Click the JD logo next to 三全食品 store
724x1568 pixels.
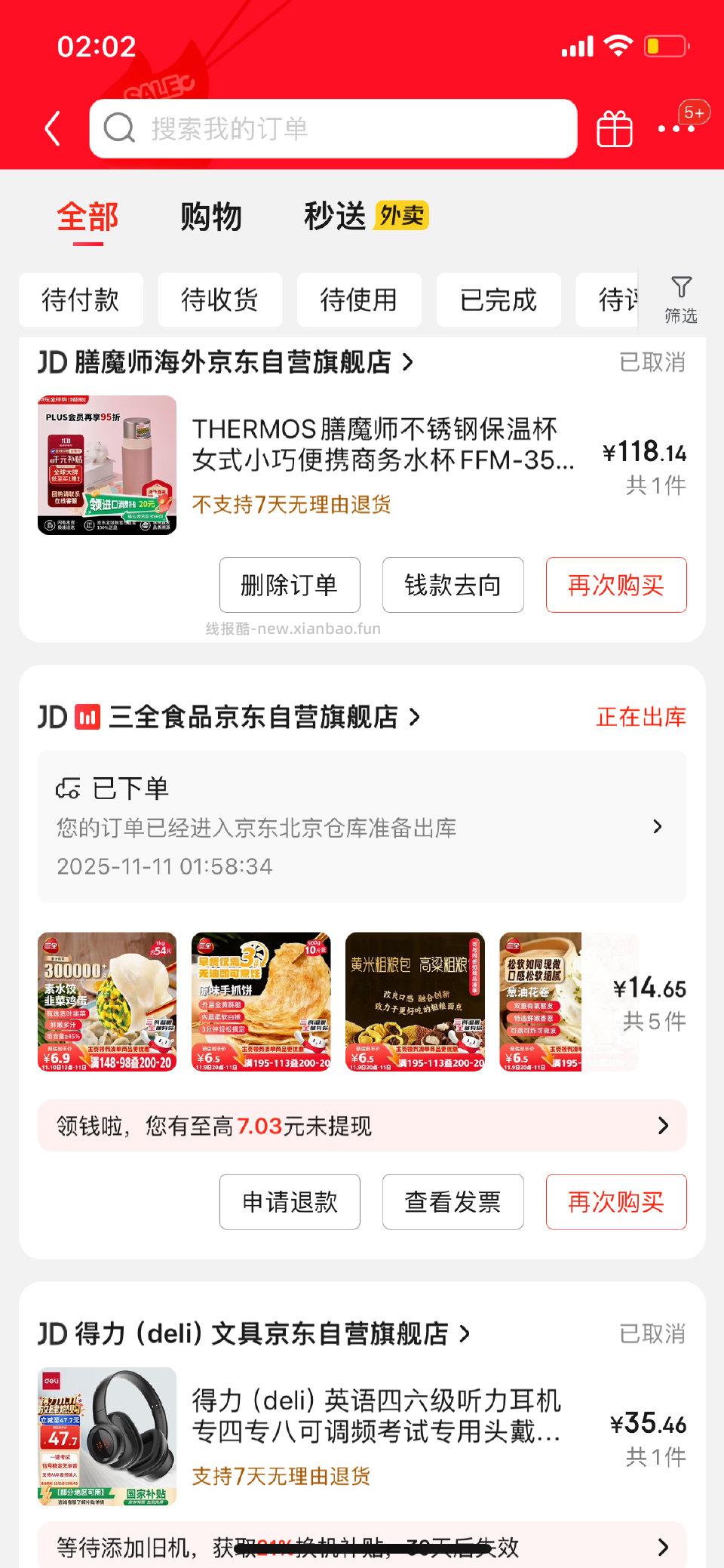coord(51,718)
